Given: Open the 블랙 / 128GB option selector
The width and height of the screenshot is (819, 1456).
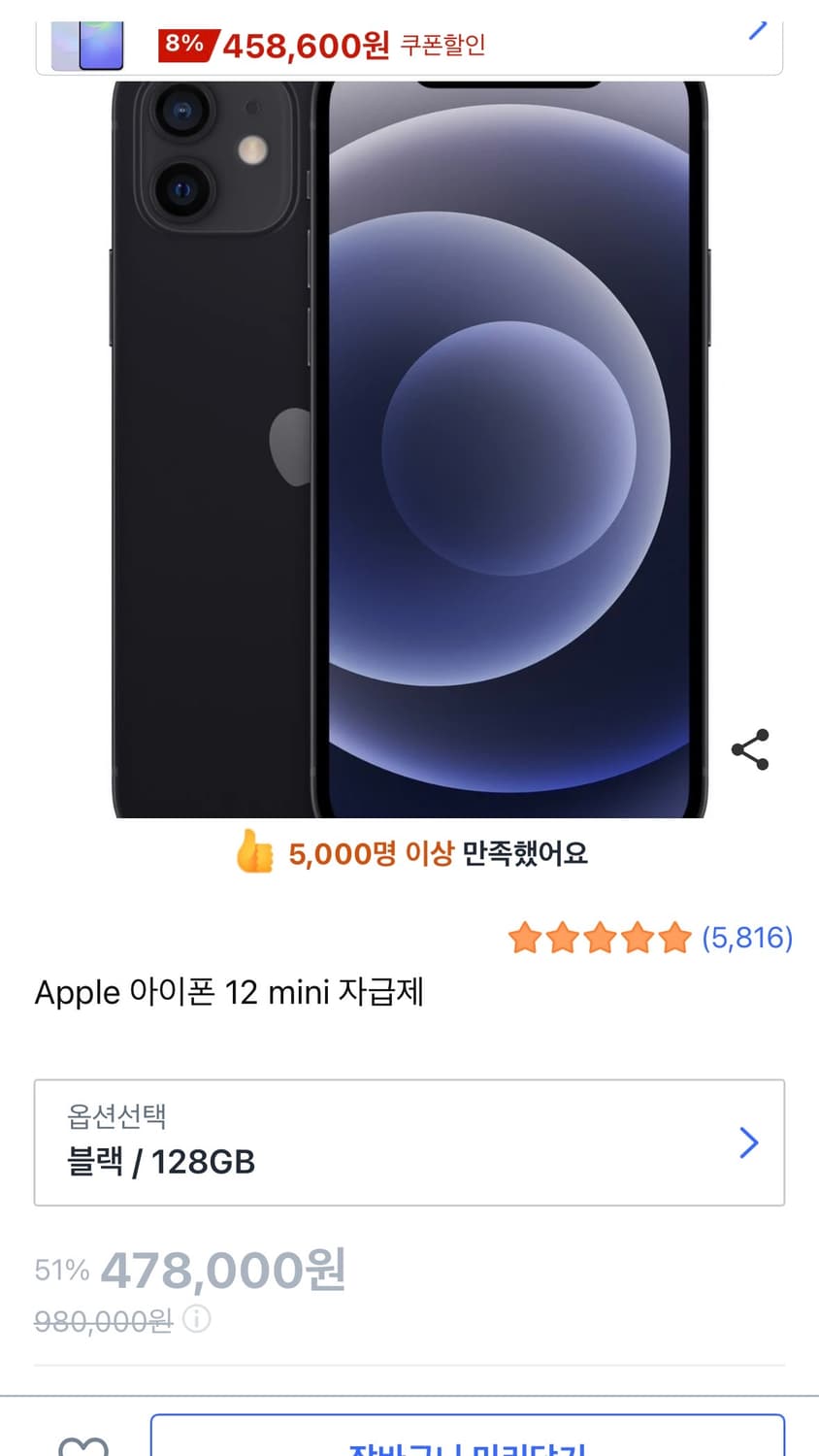Looking at the screenshot, I should click(409, 1142).
